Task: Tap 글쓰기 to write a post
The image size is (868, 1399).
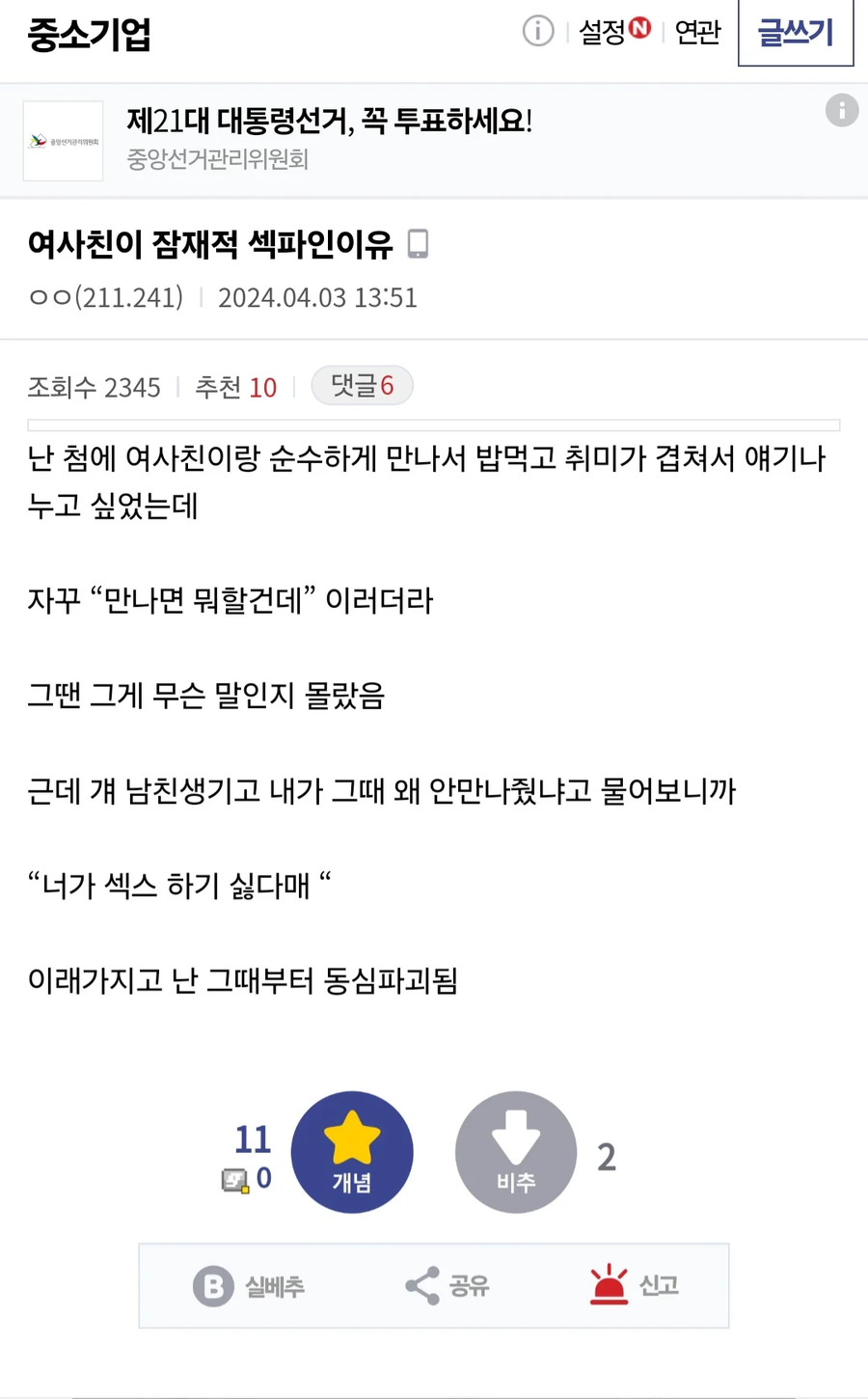Action: point(796,33)
